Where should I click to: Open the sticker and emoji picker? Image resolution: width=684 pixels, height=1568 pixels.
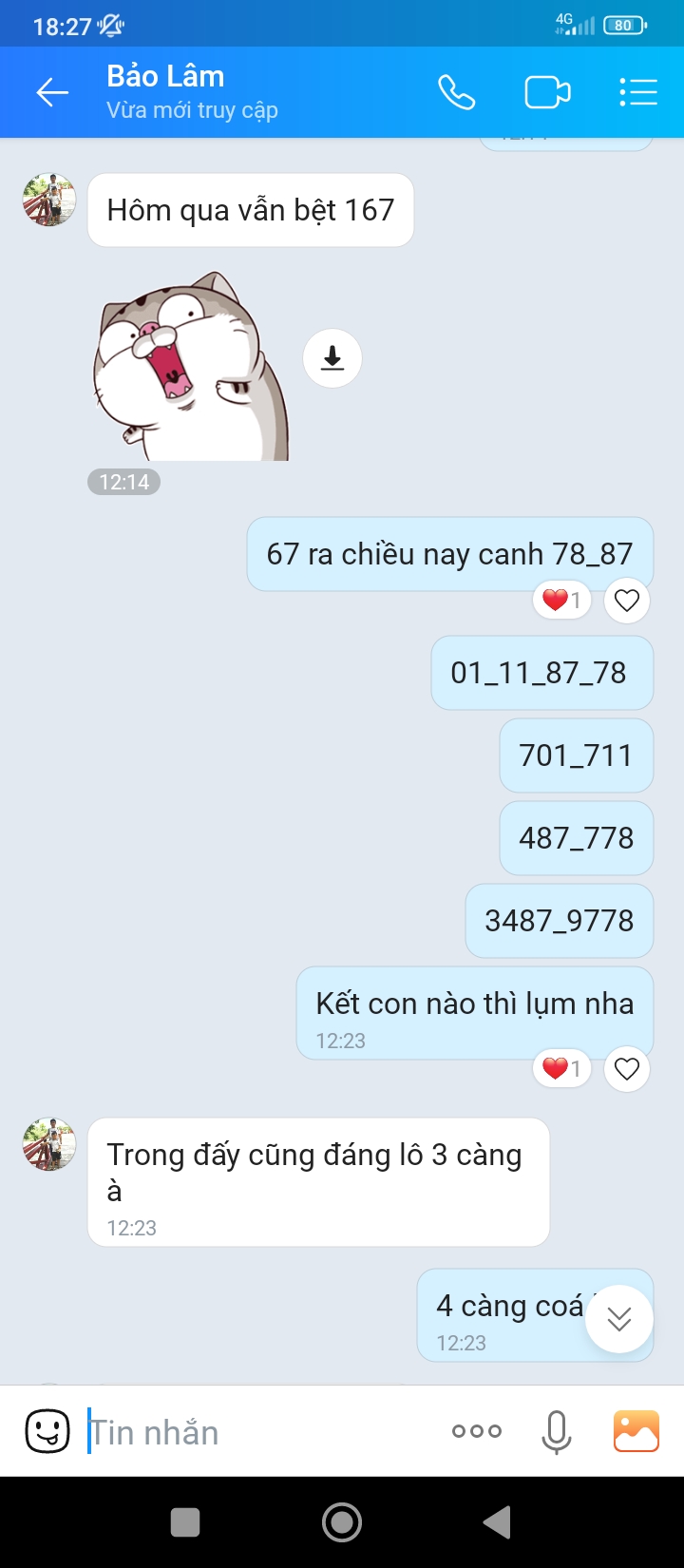point(47,1431)
